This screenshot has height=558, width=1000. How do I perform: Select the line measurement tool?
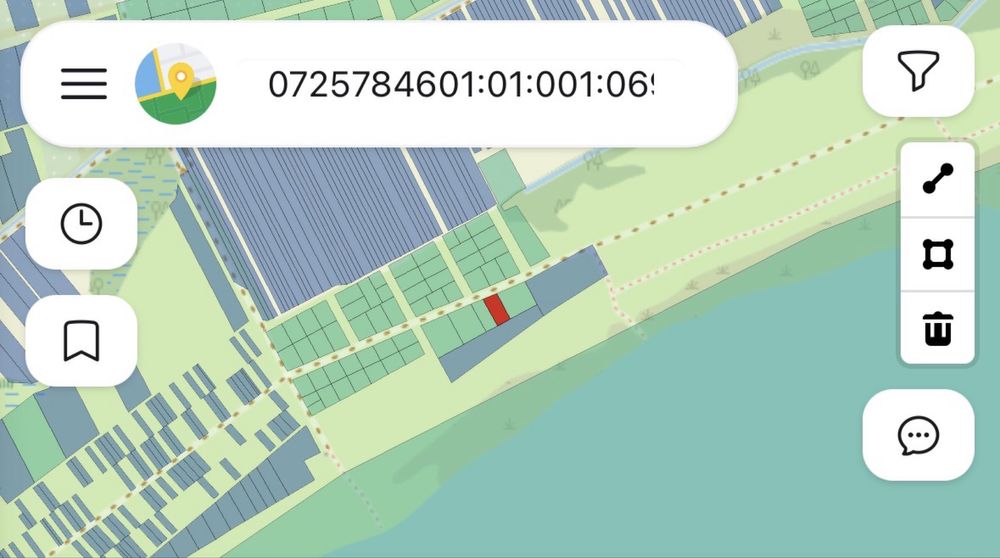(x=937, y=179)
